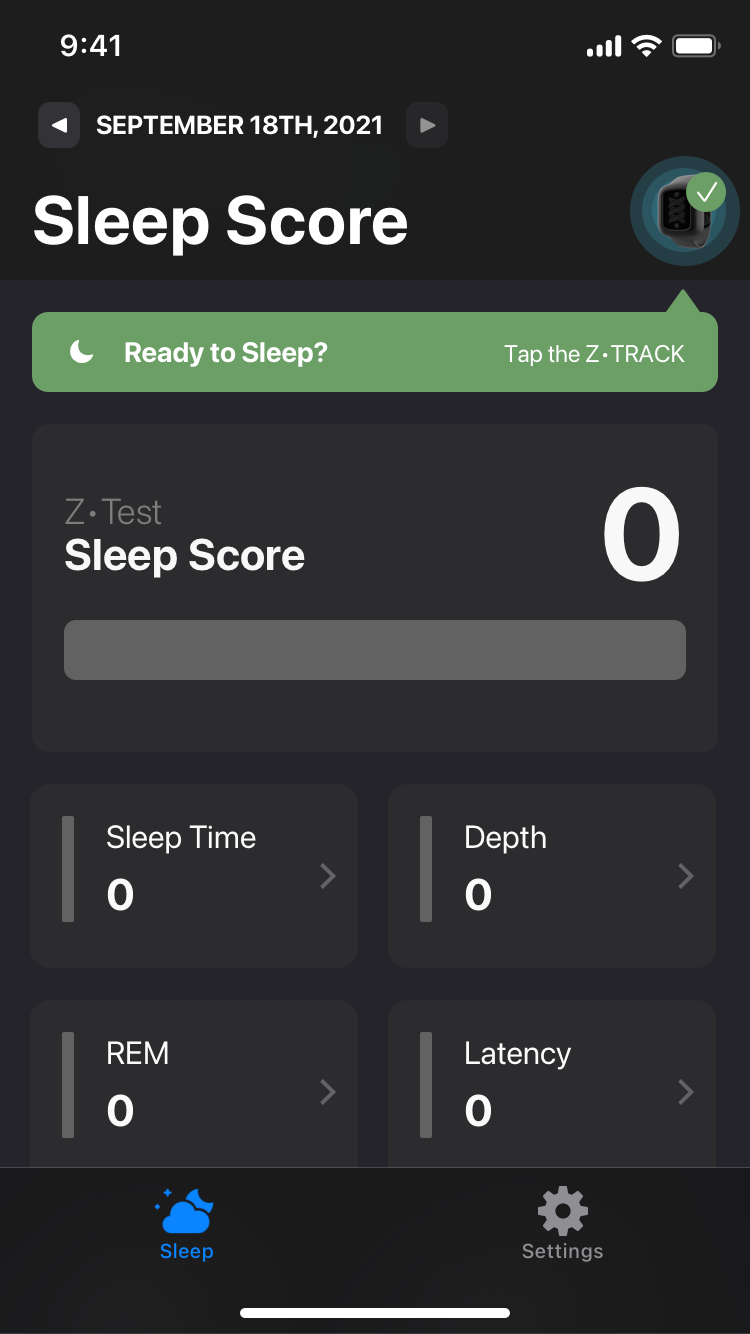750x1334 pixels.
Task: View the REM details card
Action: point(194,1085)
